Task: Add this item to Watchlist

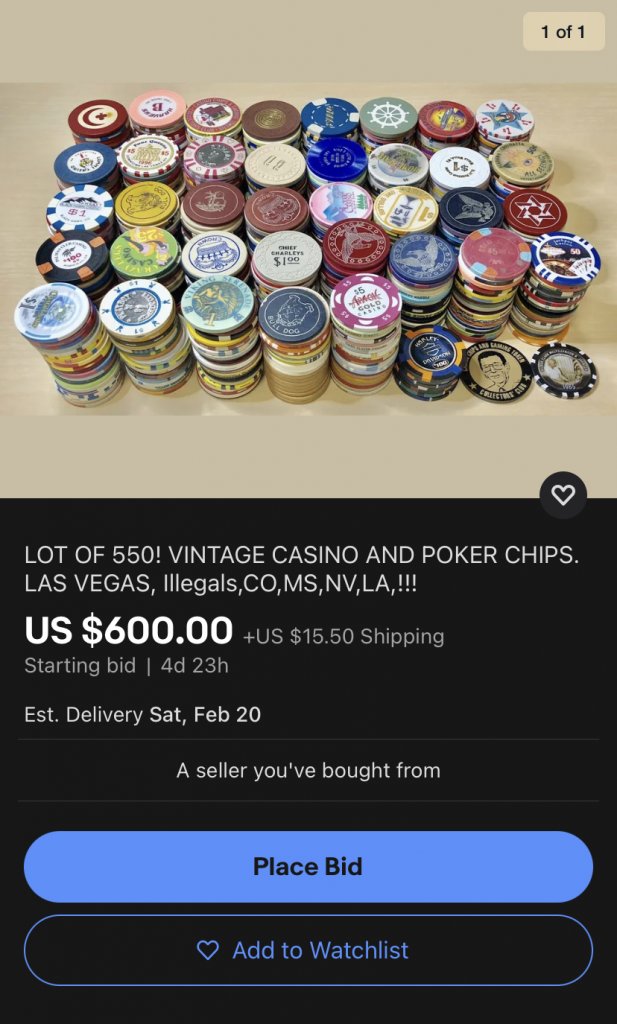Action: [x=308, y=950]
